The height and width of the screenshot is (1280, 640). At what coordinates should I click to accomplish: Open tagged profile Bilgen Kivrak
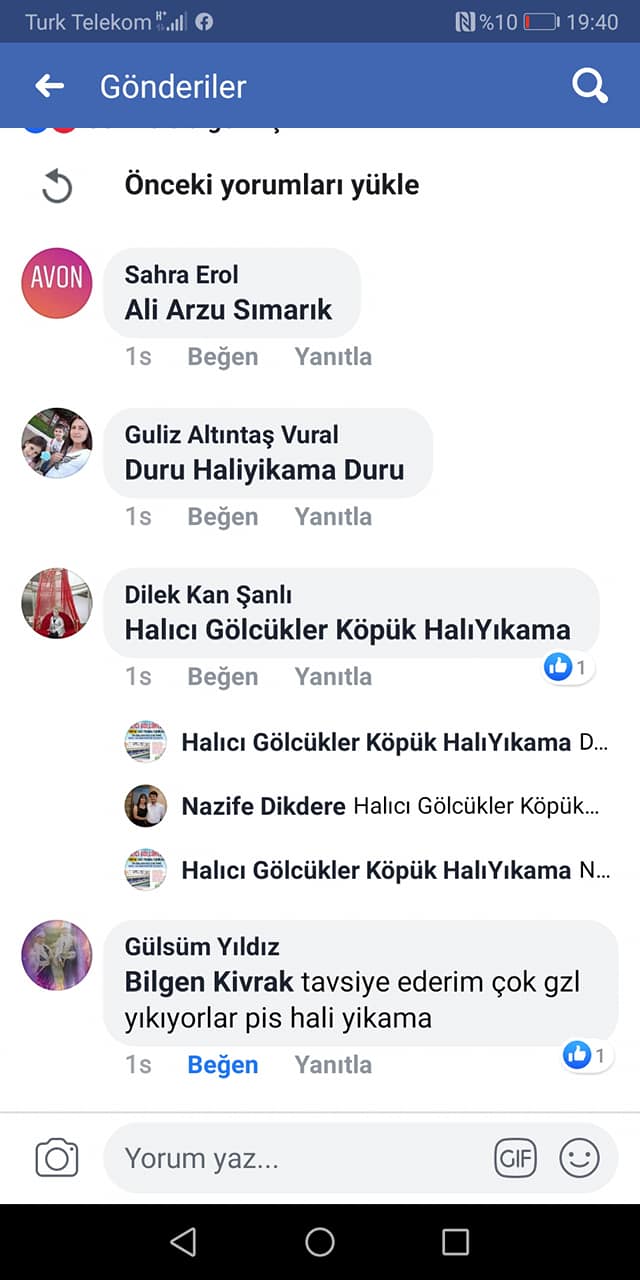tap(209, 982)
